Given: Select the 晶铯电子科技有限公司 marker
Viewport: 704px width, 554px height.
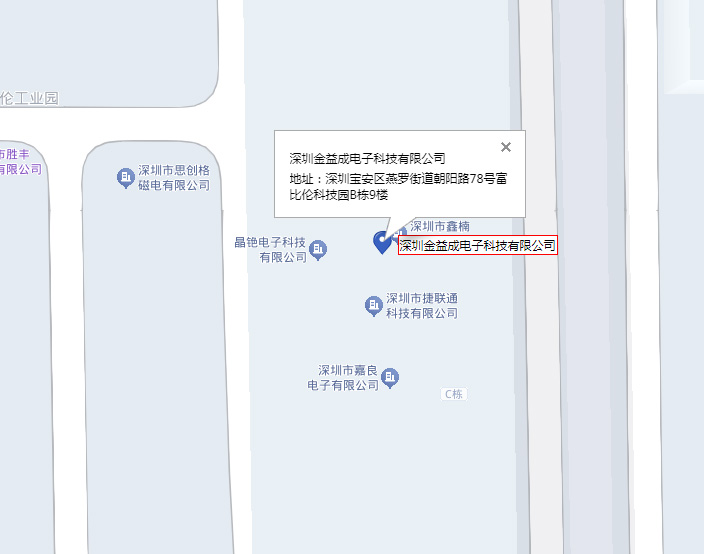Looking at the screenshot, I should click(x=318, y=250).
